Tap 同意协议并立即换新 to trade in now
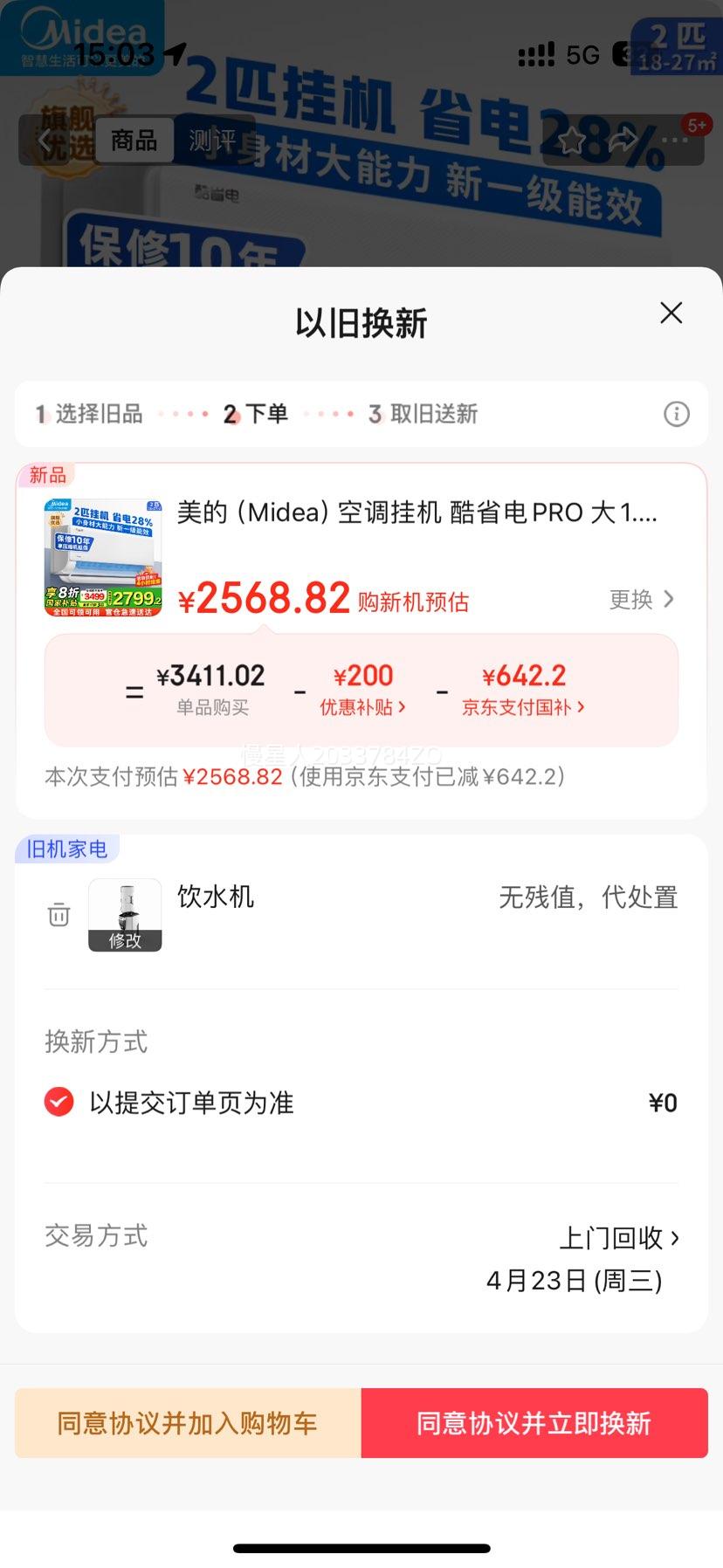 tap(534, 1422)
